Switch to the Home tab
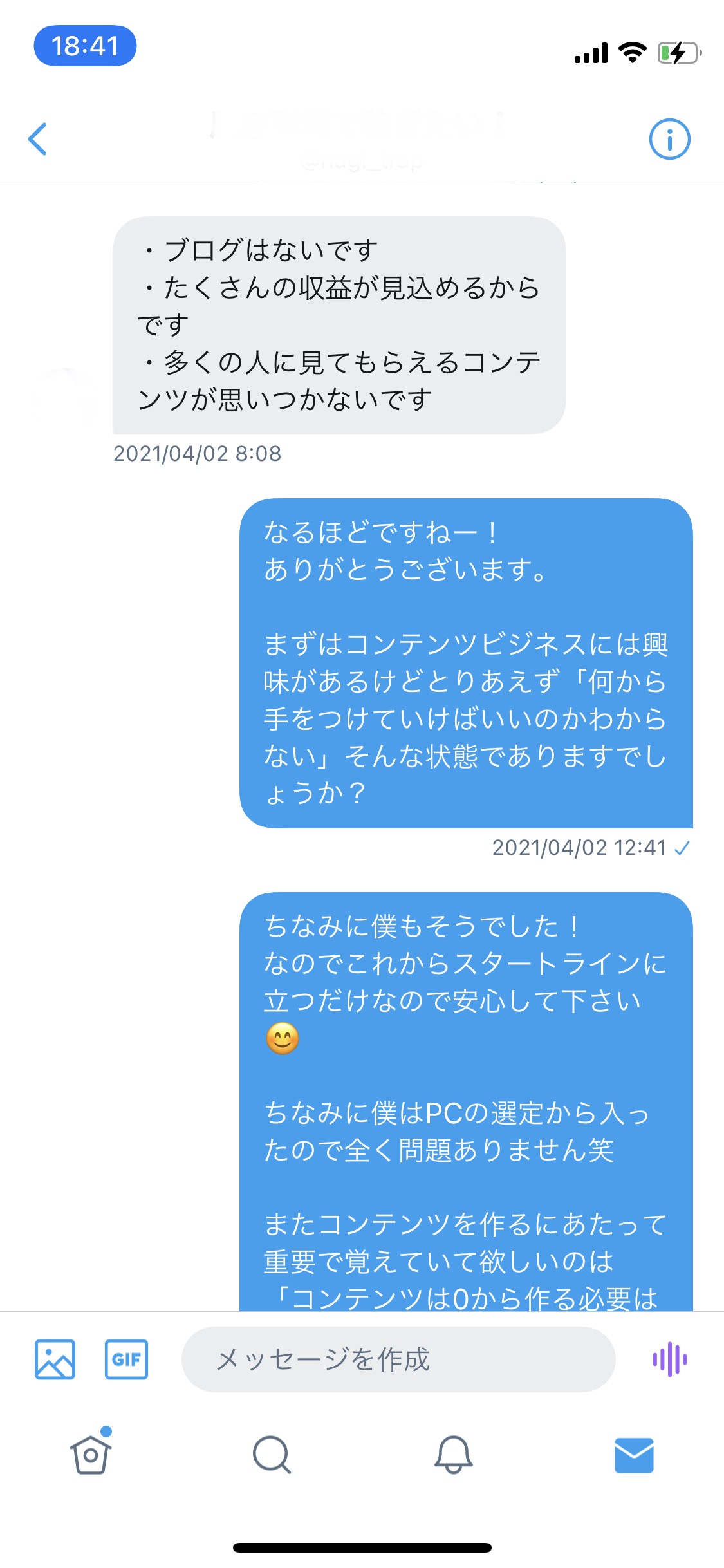Viewport: 724px width, 1568px height. click(91, 1453)
